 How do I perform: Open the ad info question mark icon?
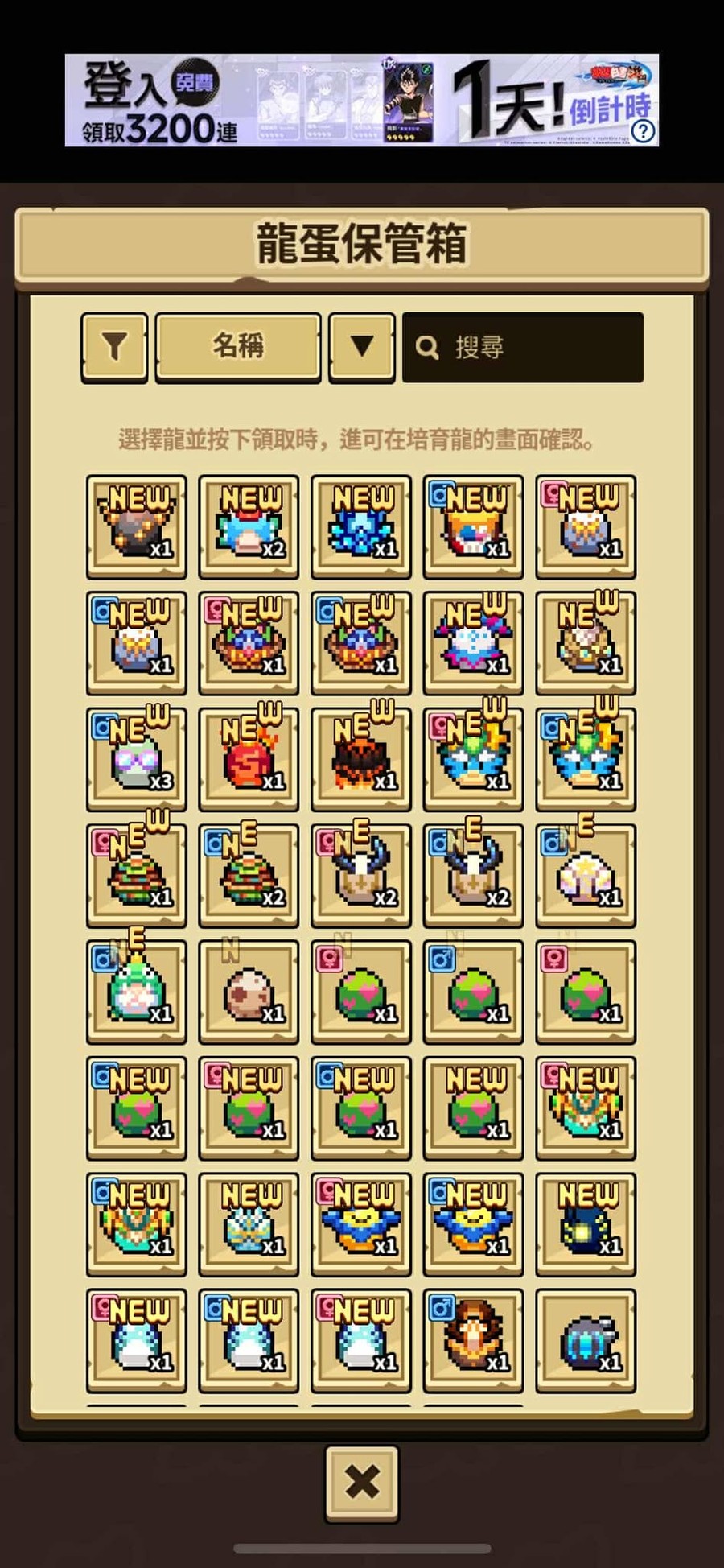pos(643,131)
